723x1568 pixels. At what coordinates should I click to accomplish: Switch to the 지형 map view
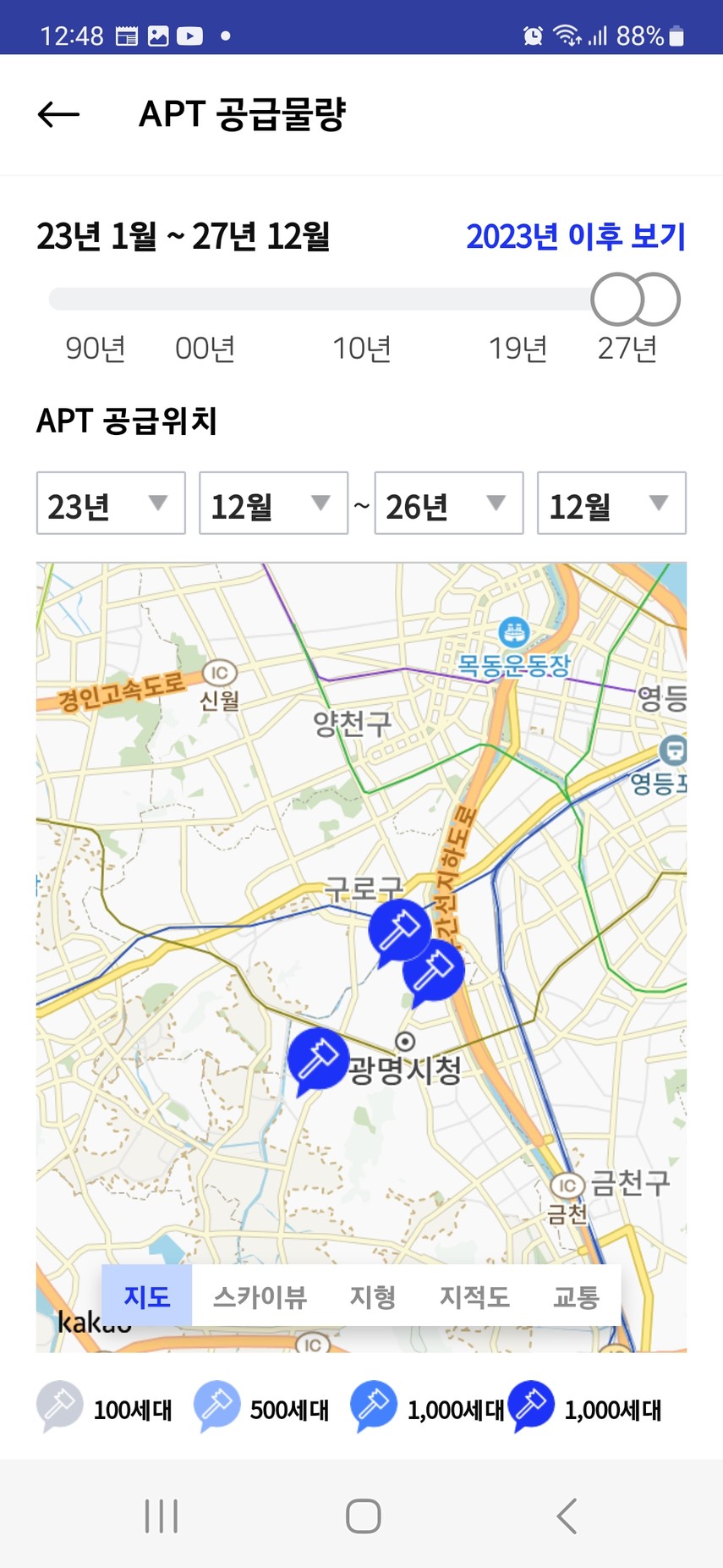pos(373,1296)
